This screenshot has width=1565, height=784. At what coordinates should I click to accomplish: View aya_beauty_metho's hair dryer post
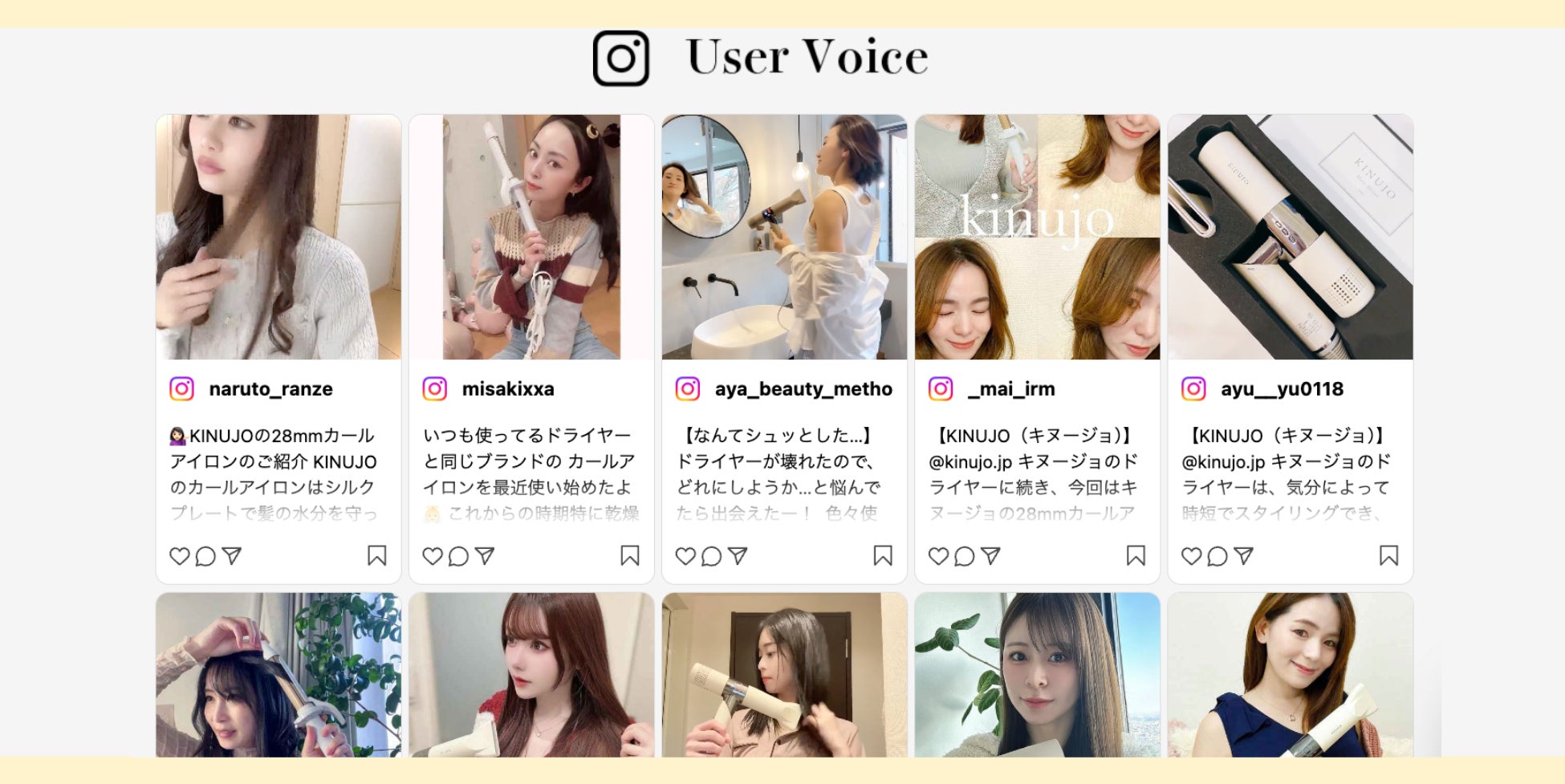point(784,237)
